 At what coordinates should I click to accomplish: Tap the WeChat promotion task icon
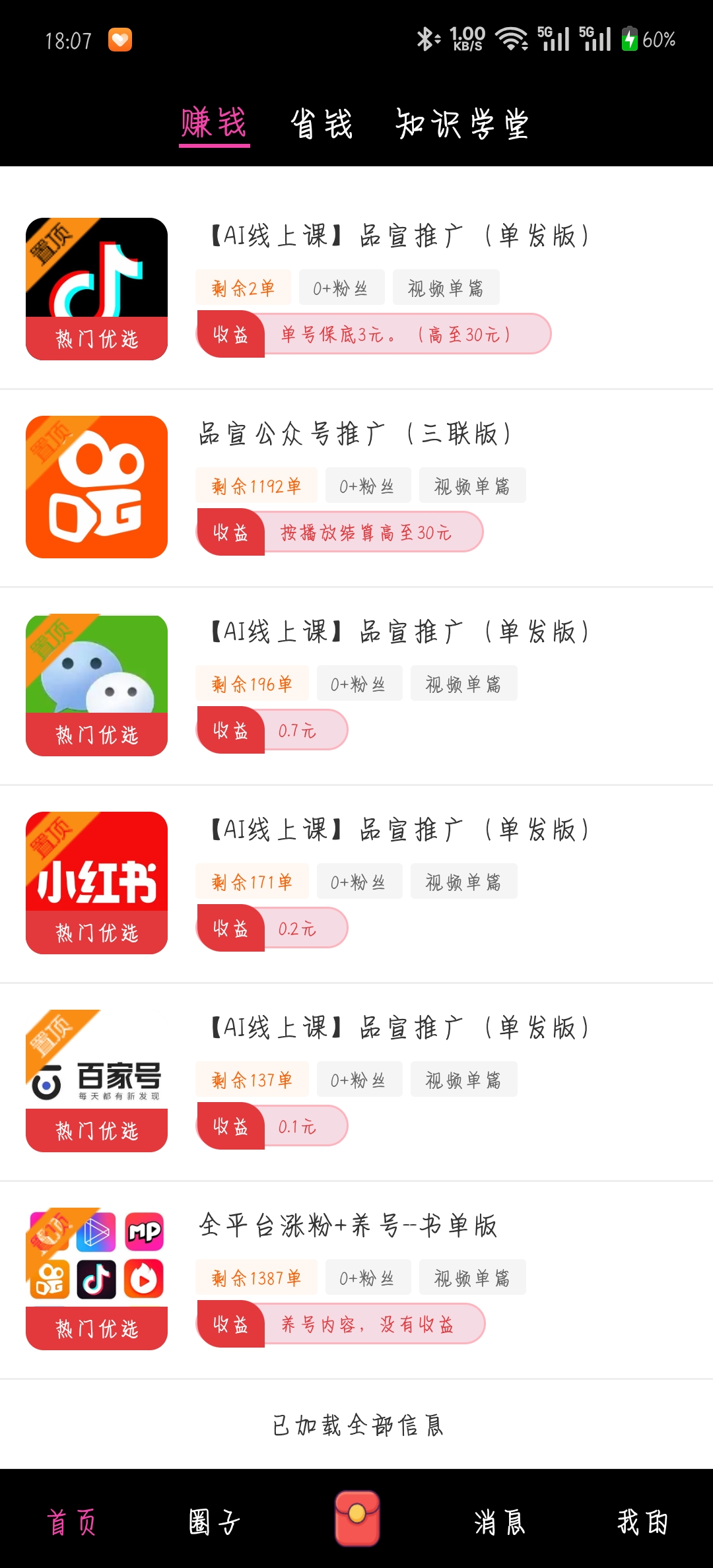[96, 682]
